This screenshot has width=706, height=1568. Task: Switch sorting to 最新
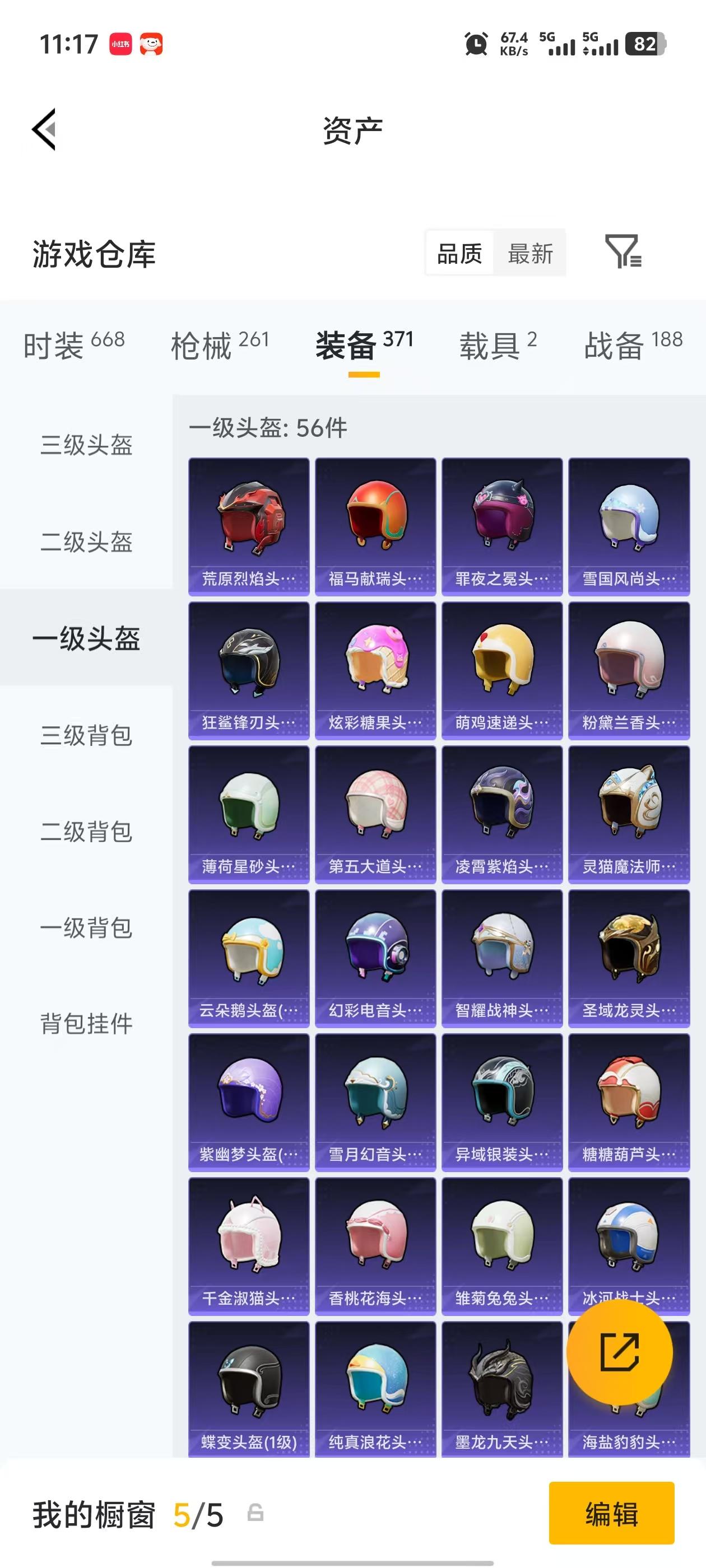[x=529, y=254]
